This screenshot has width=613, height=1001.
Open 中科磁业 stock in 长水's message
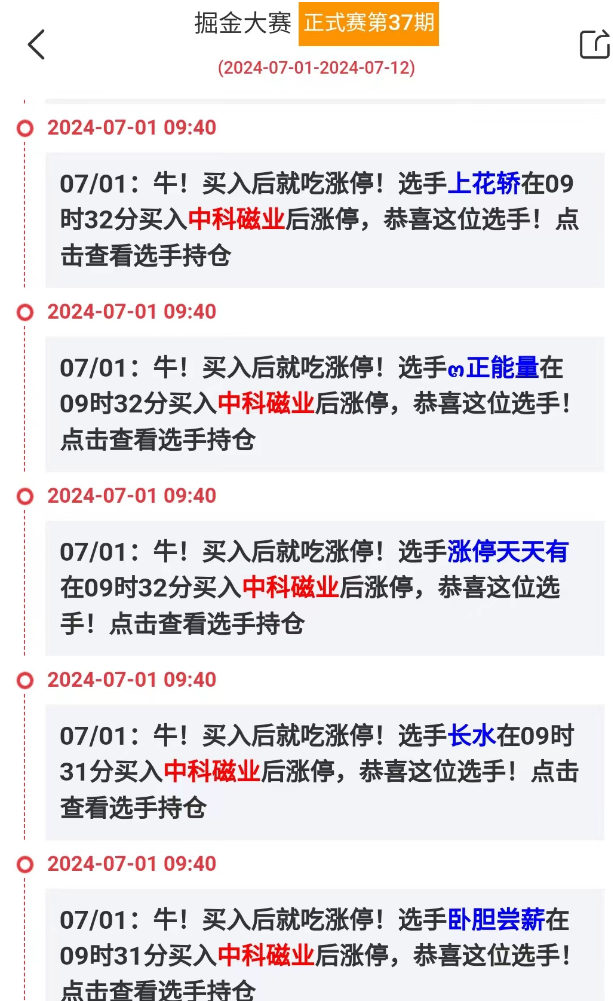(212, 771)
